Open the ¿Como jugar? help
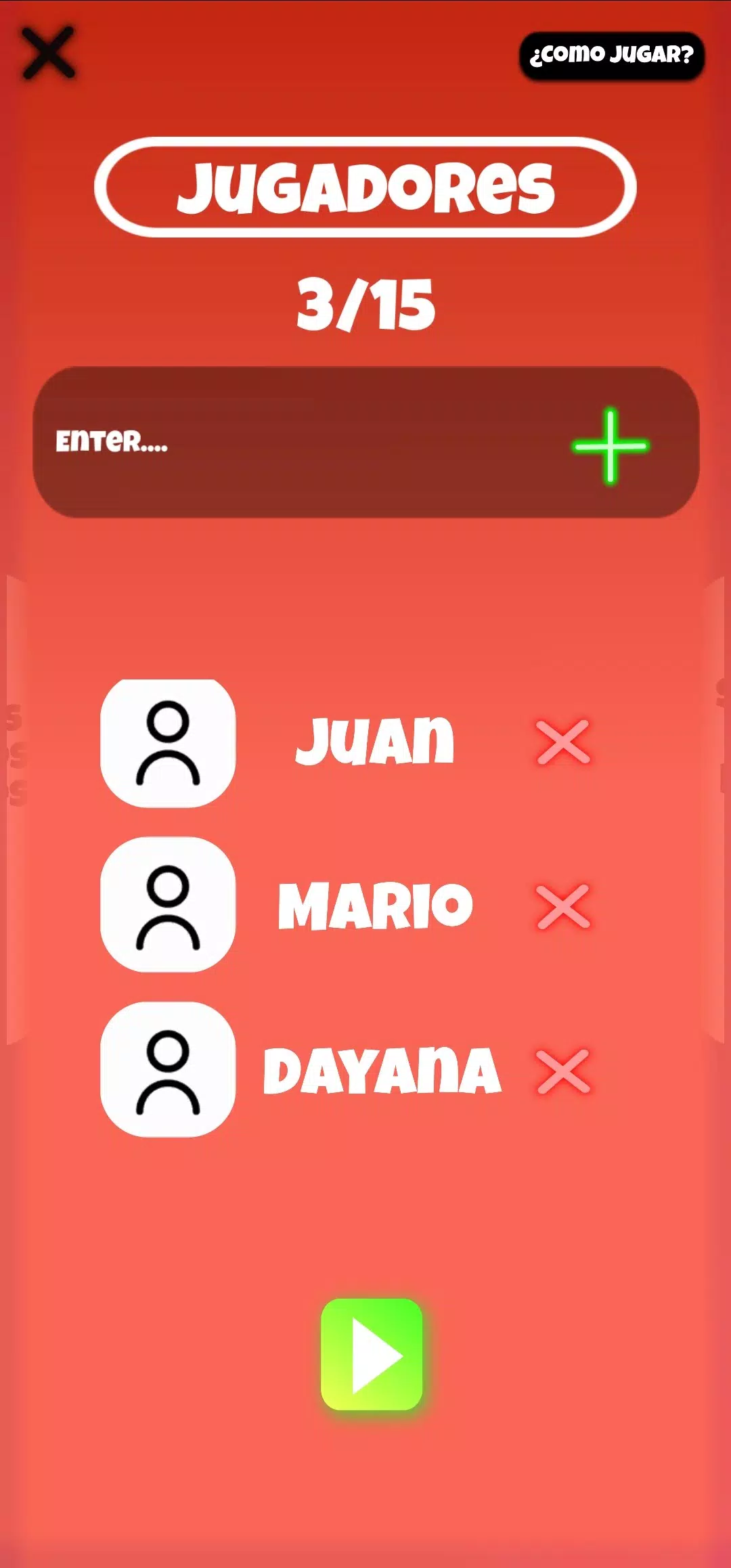This screenshot has height=1568, width=731. point(611,55)
